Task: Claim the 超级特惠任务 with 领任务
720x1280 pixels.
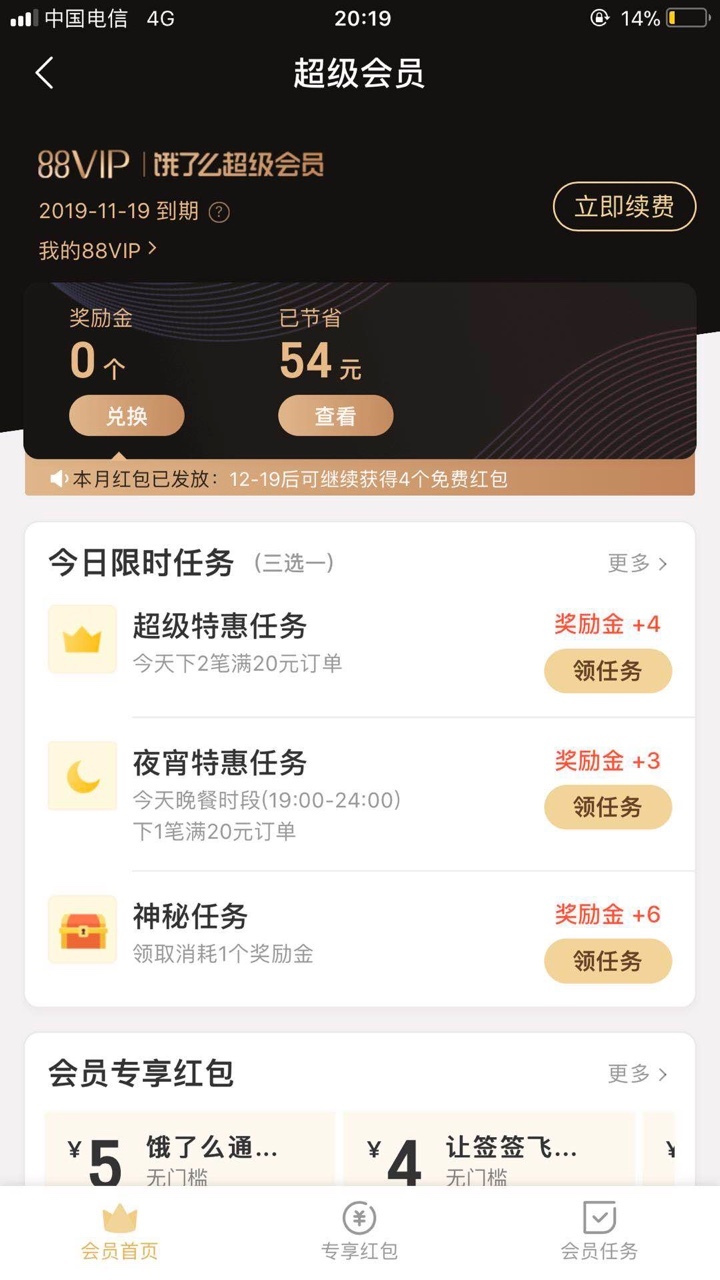Action: [608, 671]
